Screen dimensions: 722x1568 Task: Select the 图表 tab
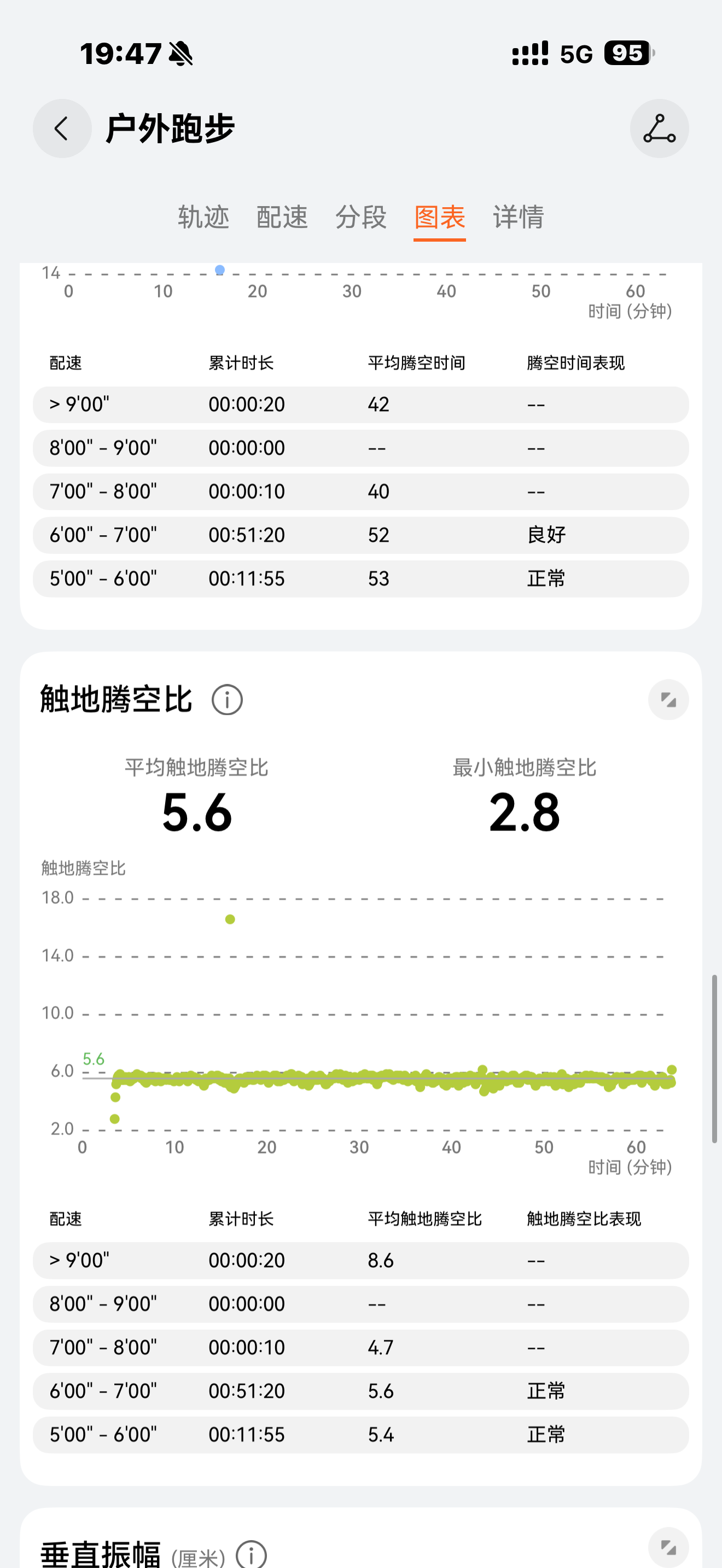click(440, 217)
